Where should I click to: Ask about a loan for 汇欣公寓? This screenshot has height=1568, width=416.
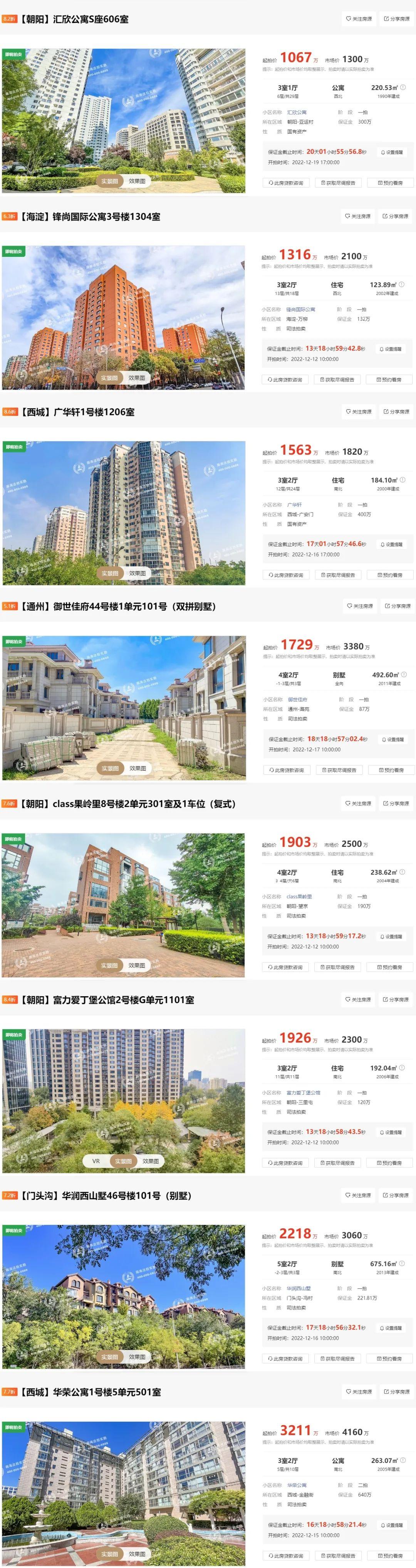(x=285, y=183)
